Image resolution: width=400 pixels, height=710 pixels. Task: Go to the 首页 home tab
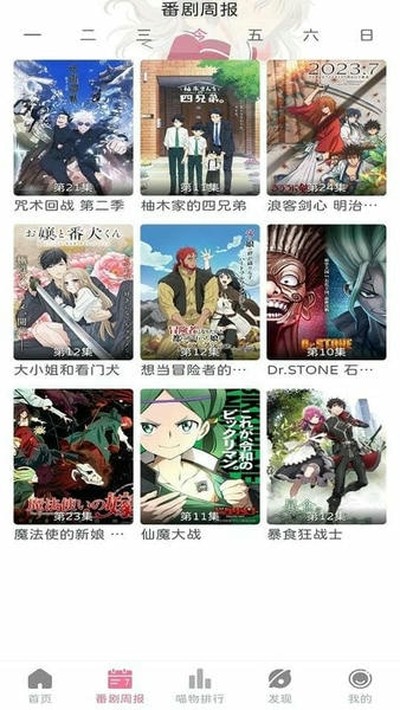coord(40,686)
